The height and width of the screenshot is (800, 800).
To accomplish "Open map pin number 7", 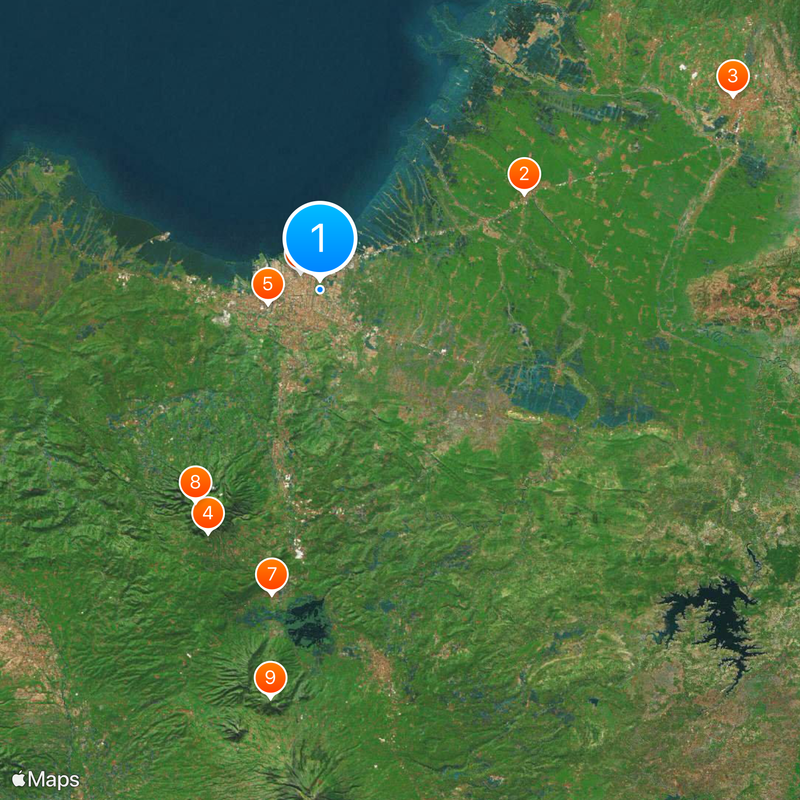I will [272, 575].
